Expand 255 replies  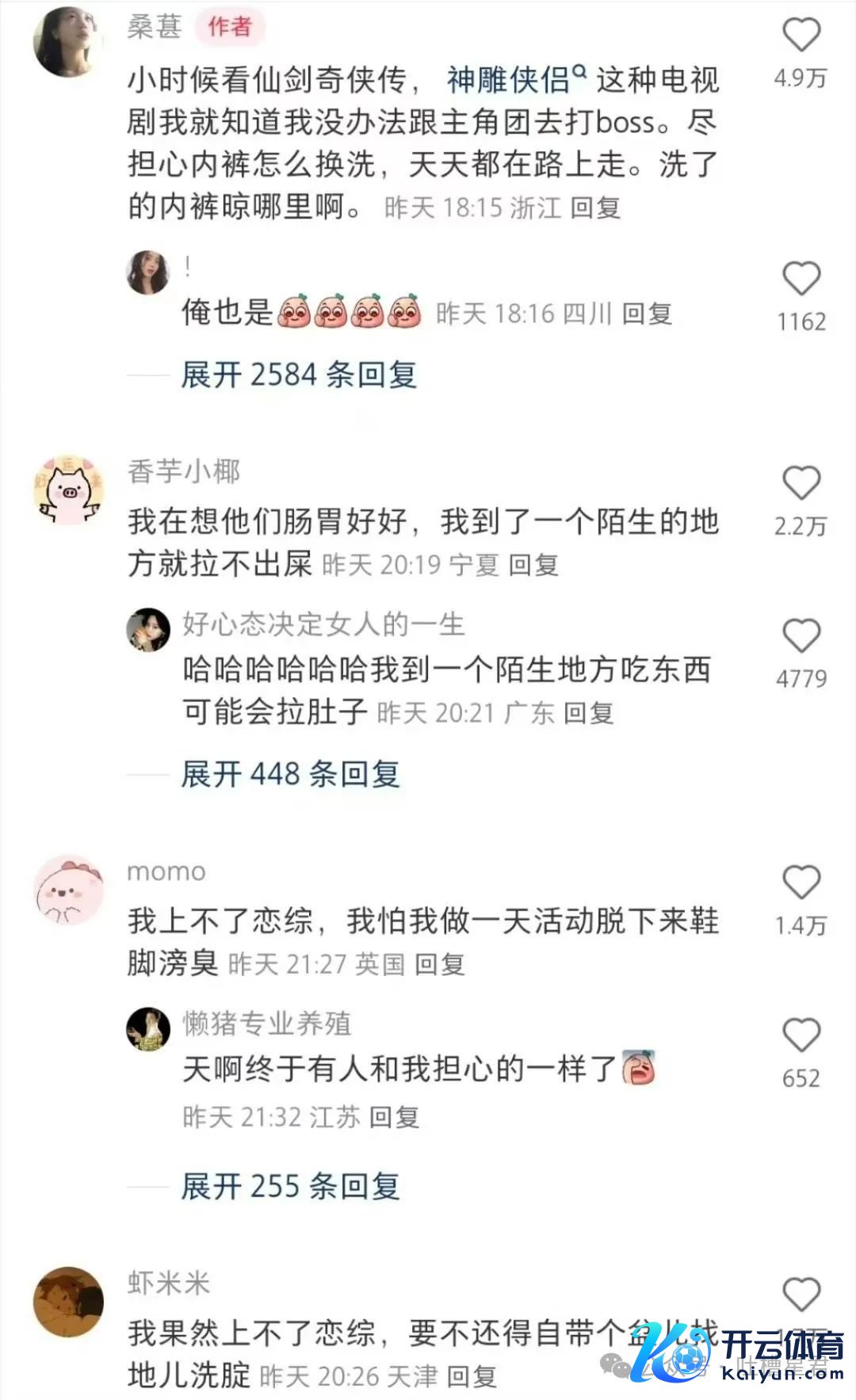[290, 1186]
